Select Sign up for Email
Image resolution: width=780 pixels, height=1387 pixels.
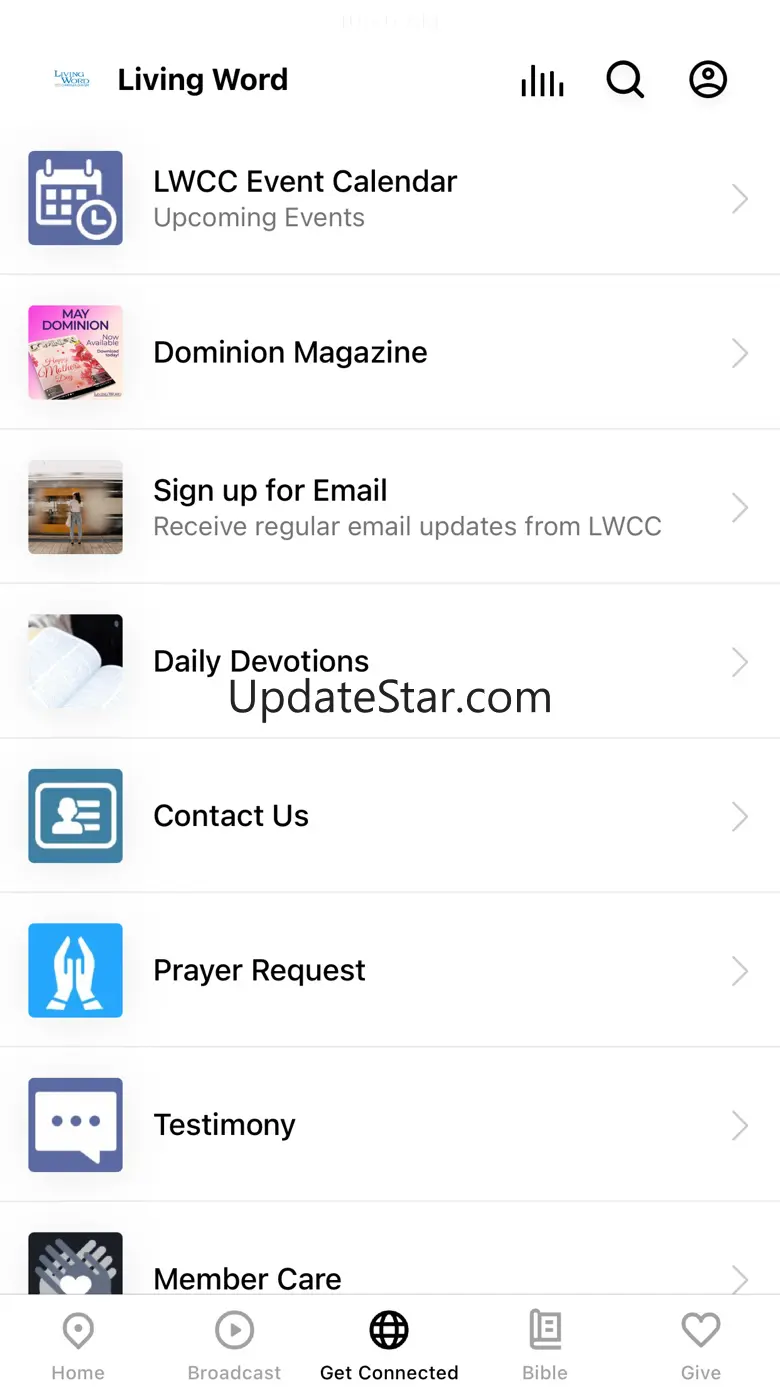coord(390,507)
